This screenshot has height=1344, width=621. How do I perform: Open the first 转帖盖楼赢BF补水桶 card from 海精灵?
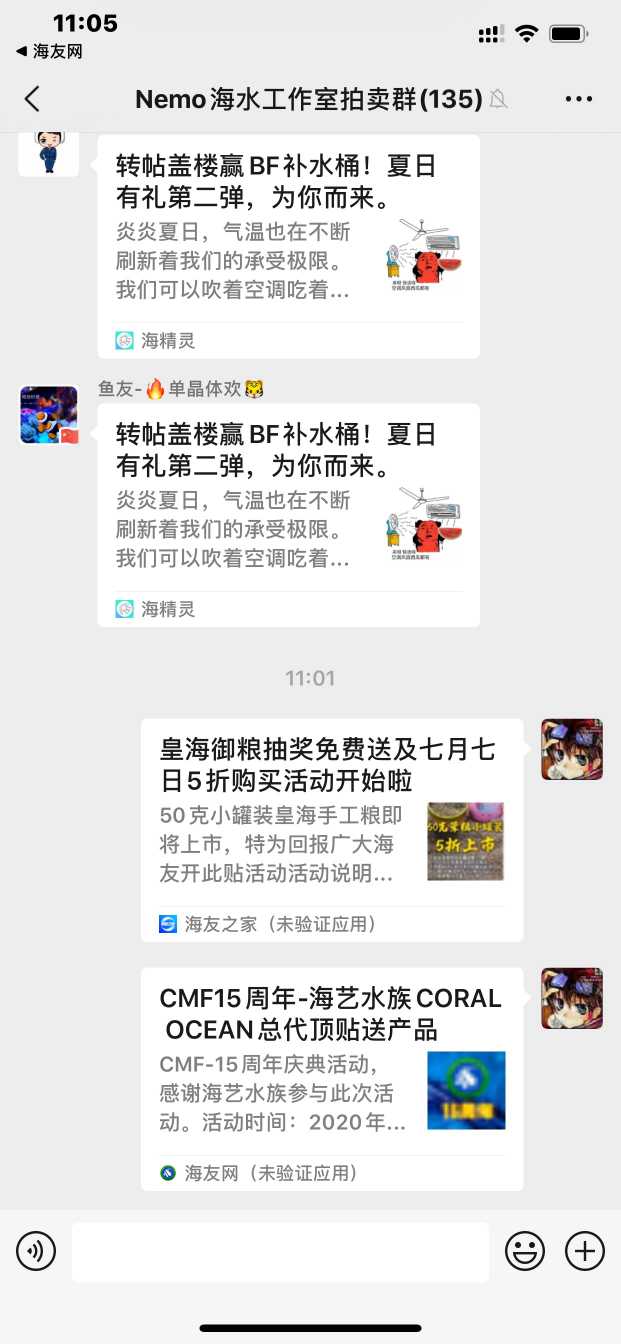(288, 245)
